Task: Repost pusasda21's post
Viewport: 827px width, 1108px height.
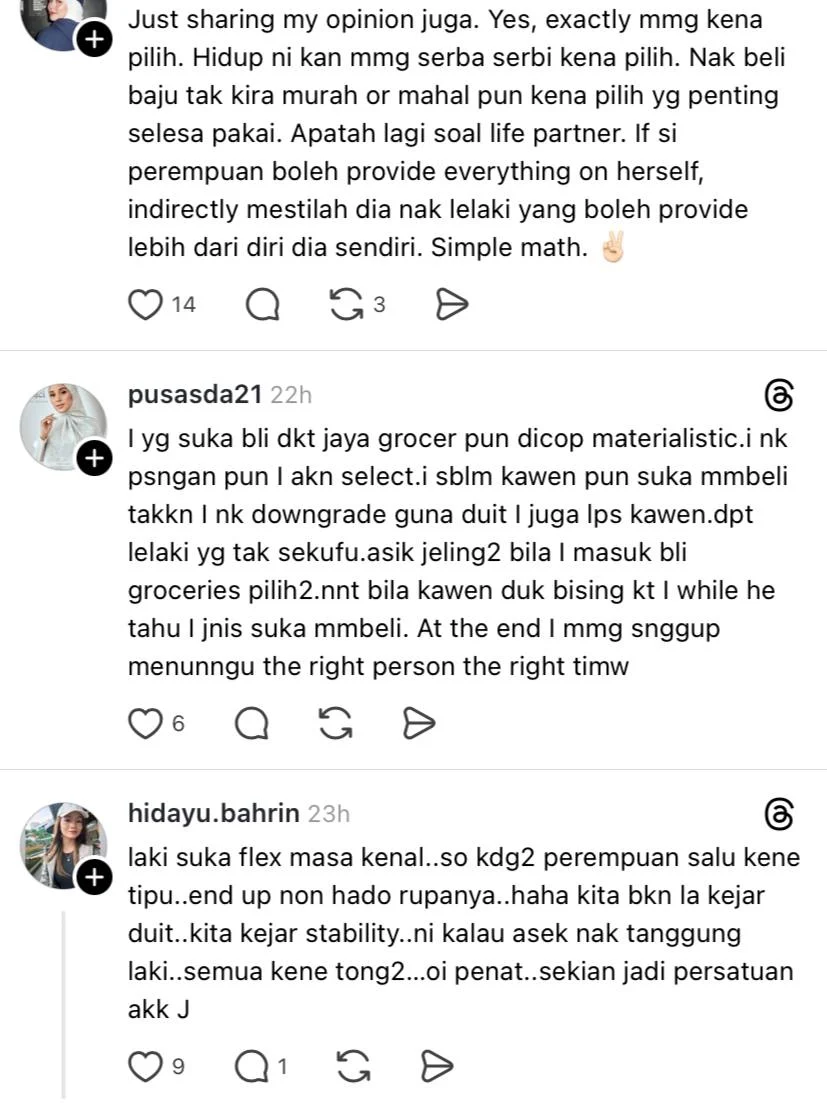Action: [336, 724]
